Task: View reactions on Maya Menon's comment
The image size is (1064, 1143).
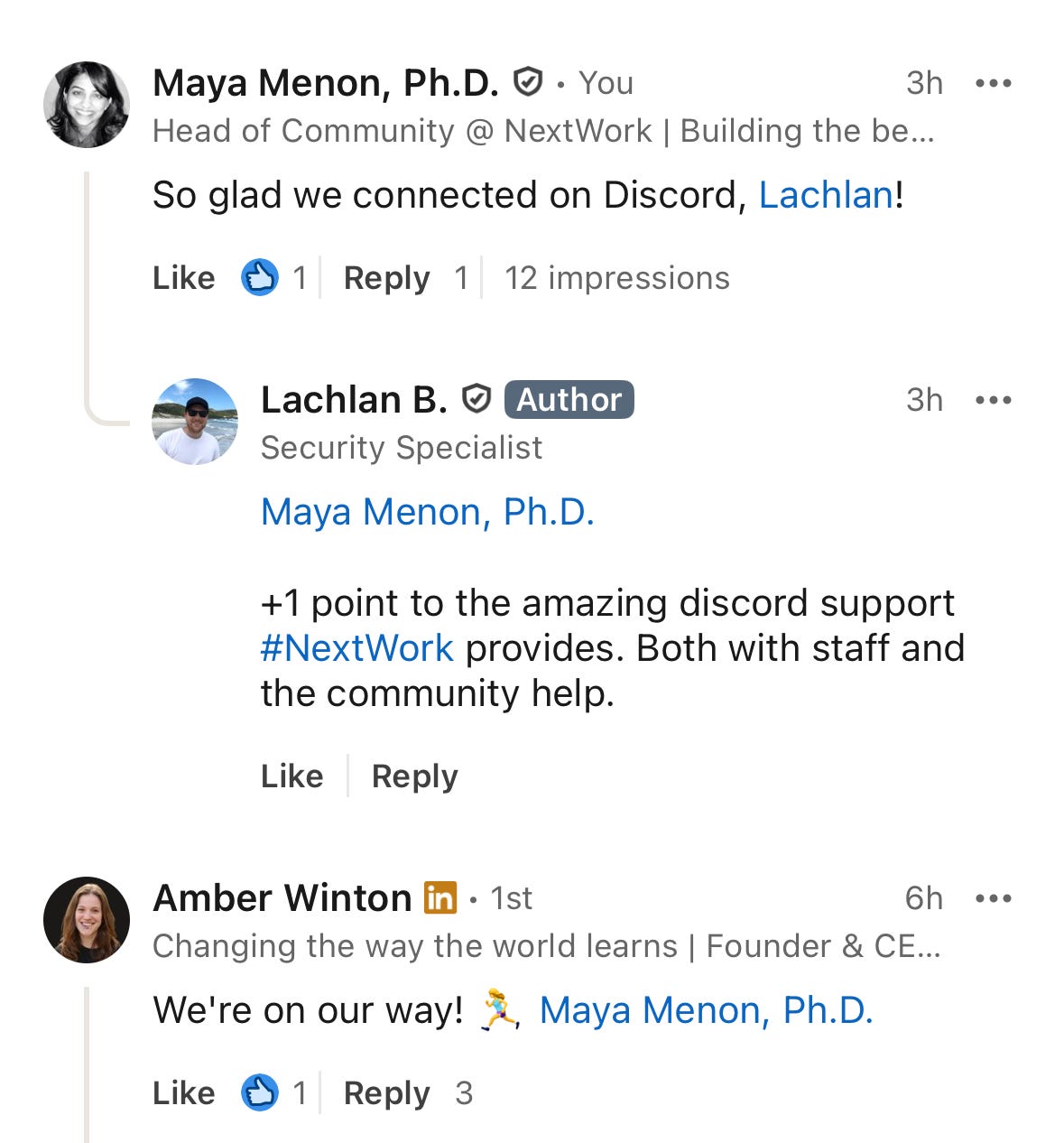Action: (273, 278)
